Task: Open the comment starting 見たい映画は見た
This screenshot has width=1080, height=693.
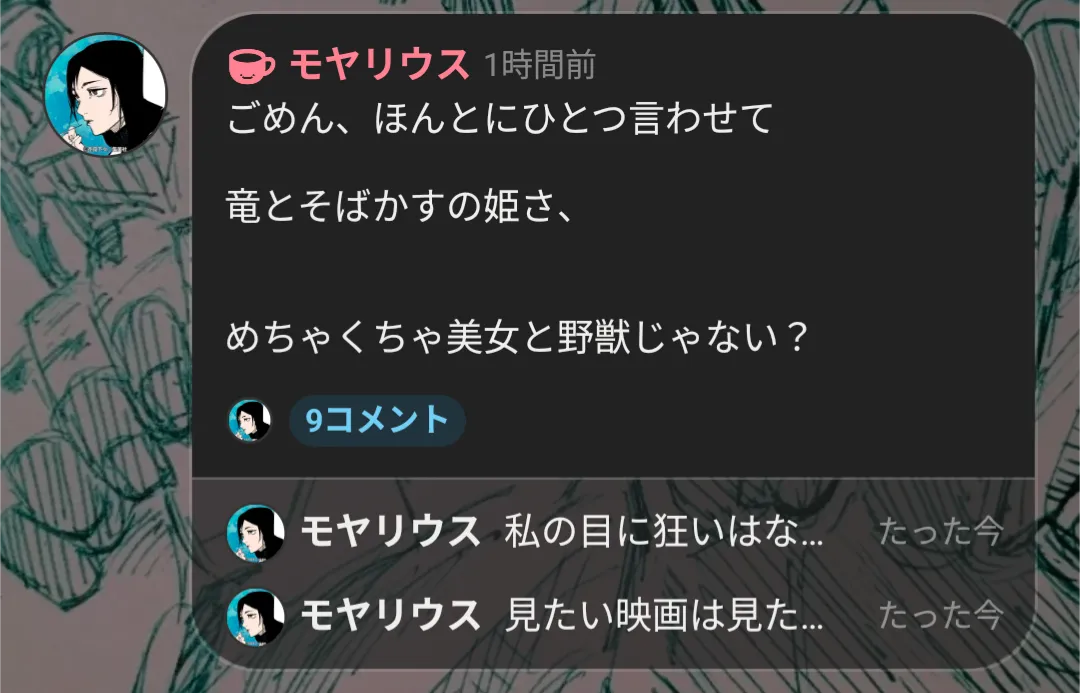Action: pyautogui.click(x=613, y=615)
